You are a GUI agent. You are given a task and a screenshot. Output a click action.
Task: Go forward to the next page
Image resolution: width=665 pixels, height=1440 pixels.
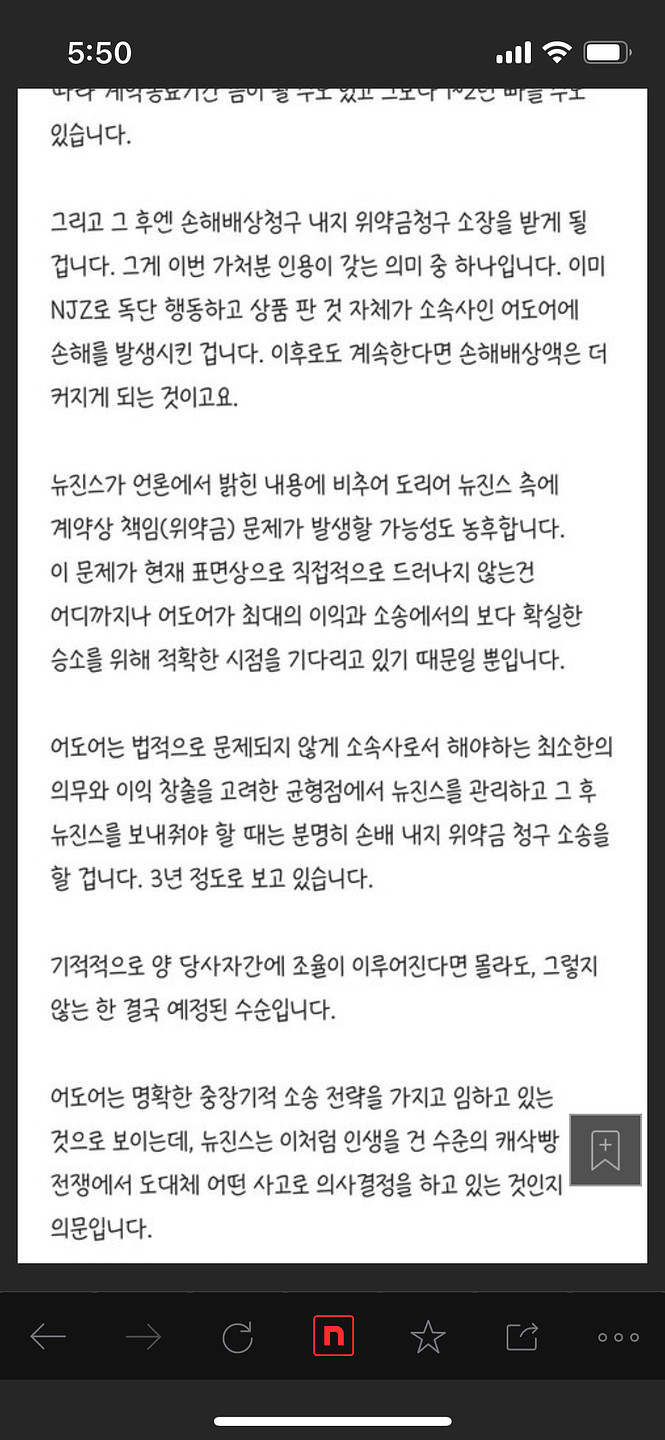point(143,1337)
